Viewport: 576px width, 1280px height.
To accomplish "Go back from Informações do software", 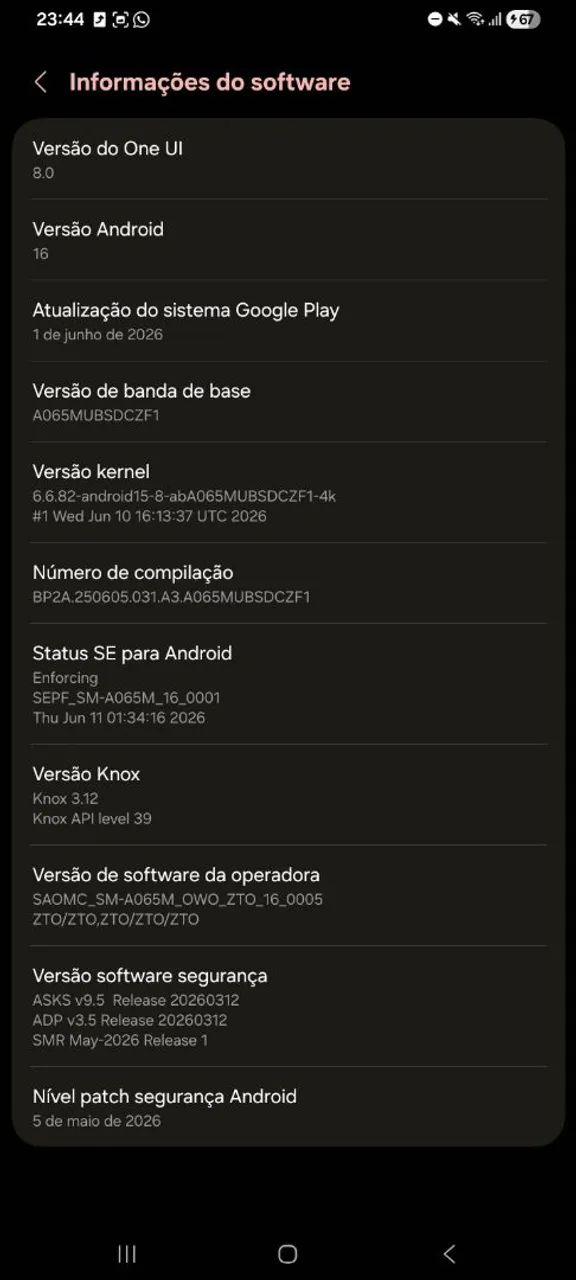I will (40, 82).
